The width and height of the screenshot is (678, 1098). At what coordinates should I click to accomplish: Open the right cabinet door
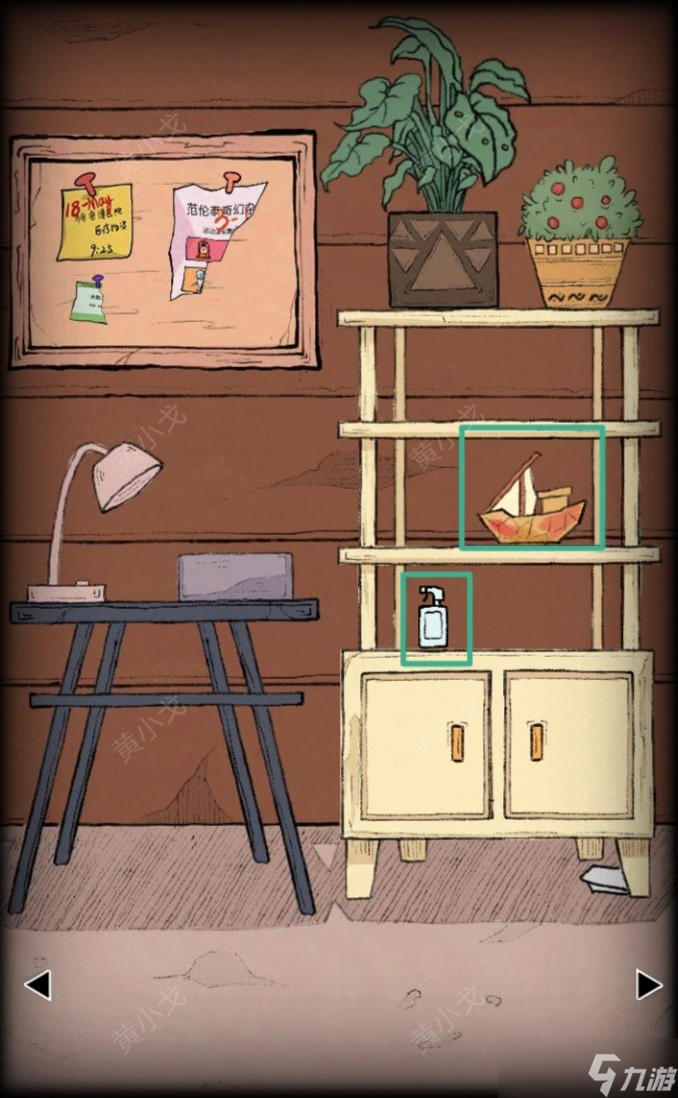coord(570,745)
